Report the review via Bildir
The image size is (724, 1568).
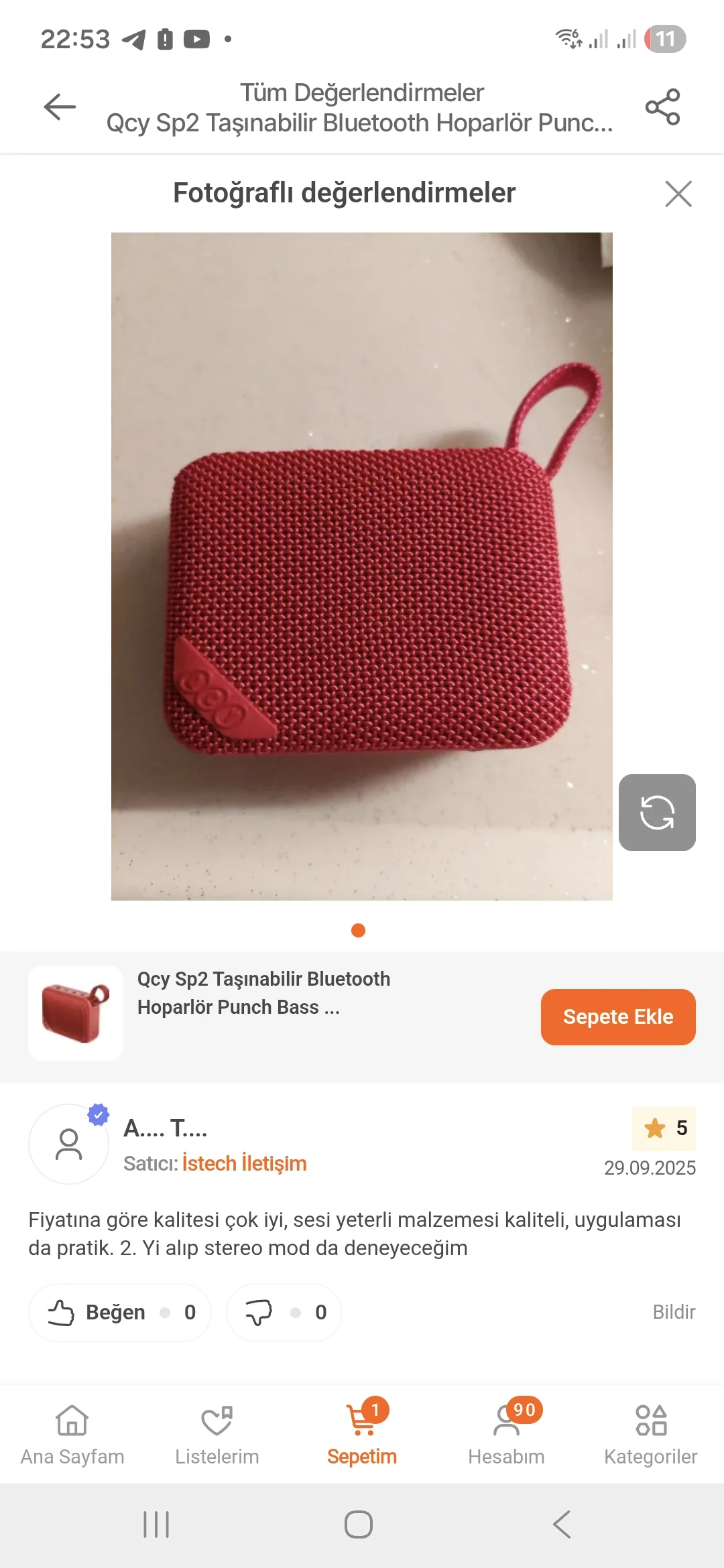coord(673,1312)
